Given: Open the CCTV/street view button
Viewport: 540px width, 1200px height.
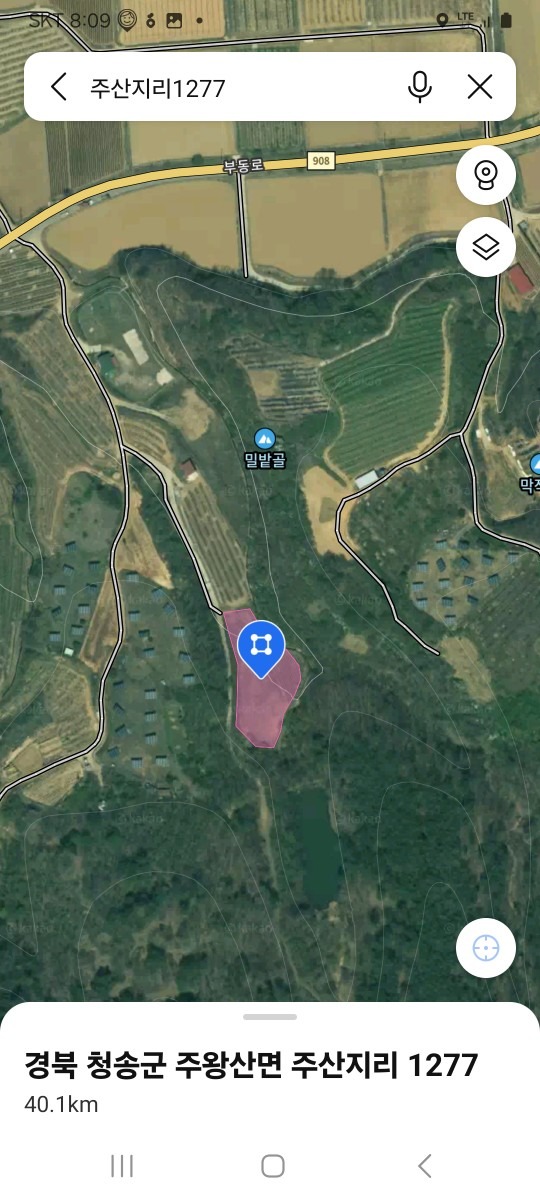Looking at the screenshot, I should [486, 176].
